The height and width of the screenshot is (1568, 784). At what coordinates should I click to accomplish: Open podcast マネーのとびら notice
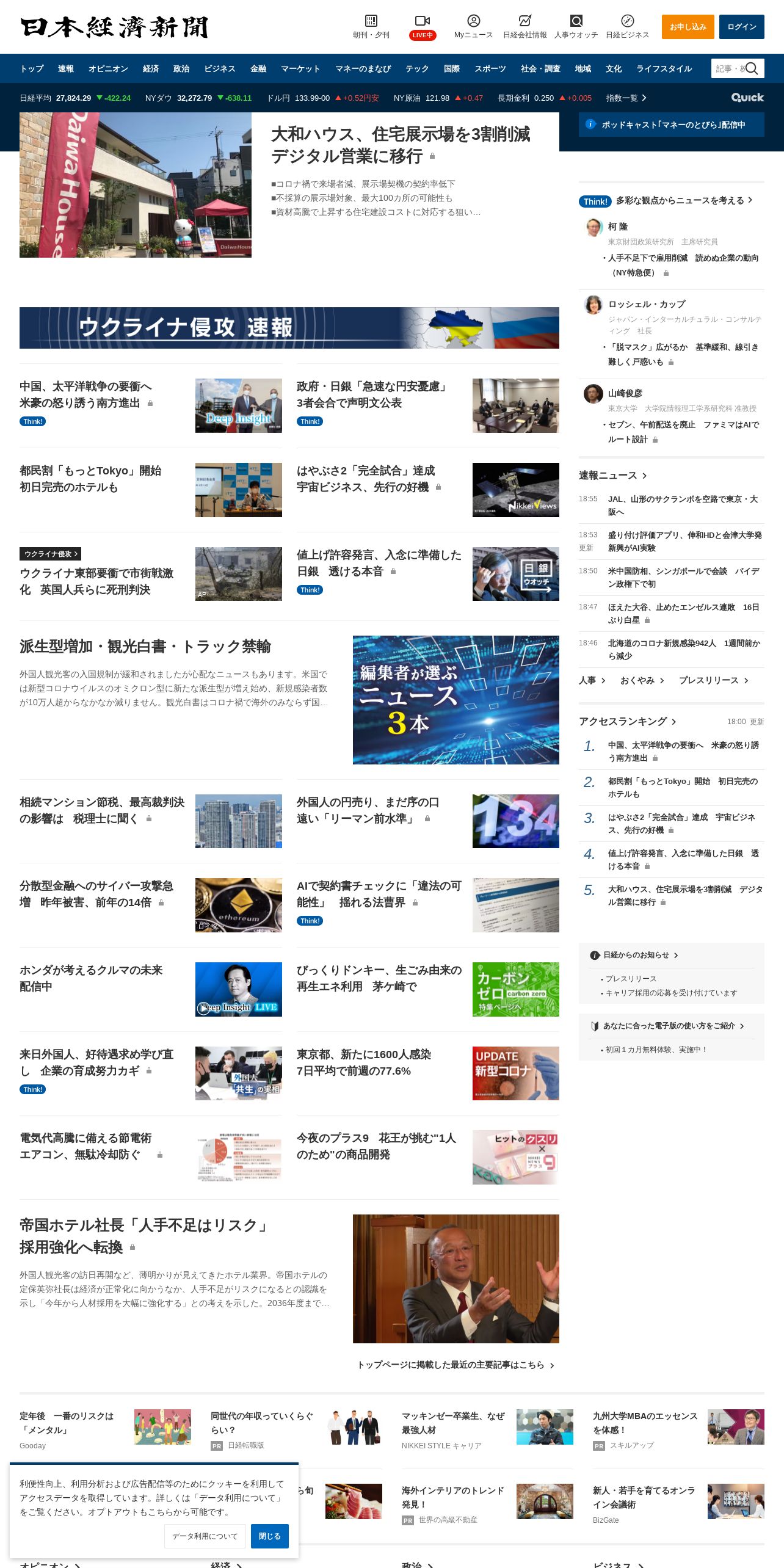[672, 125]
